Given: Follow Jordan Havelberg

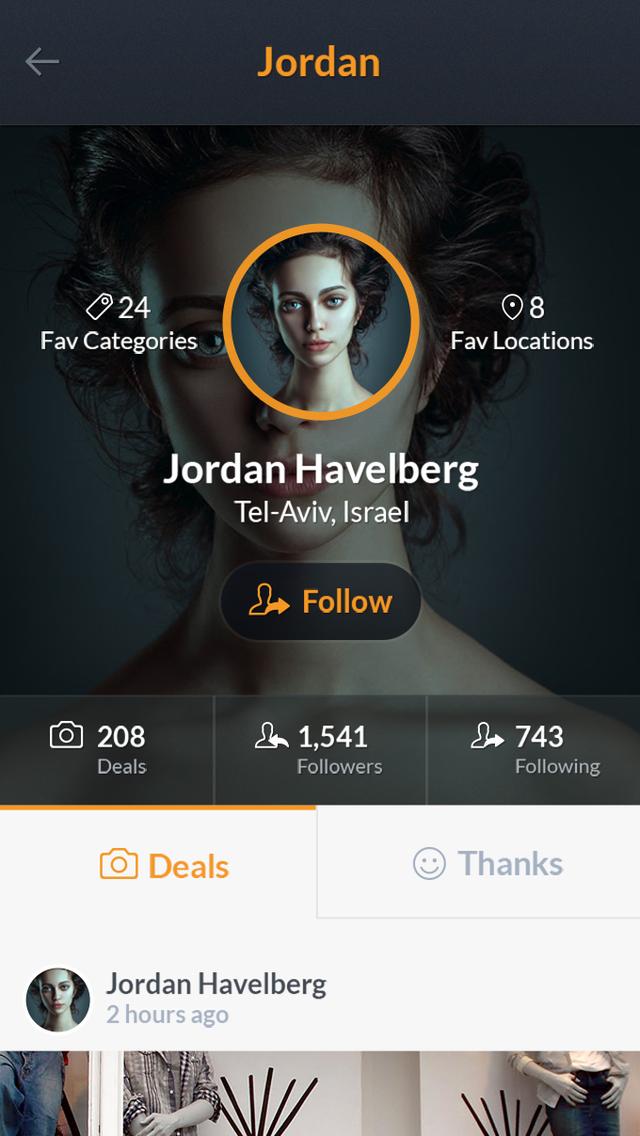Looking at the screenshot, I should pyautogui.click(x=320, y=602).
